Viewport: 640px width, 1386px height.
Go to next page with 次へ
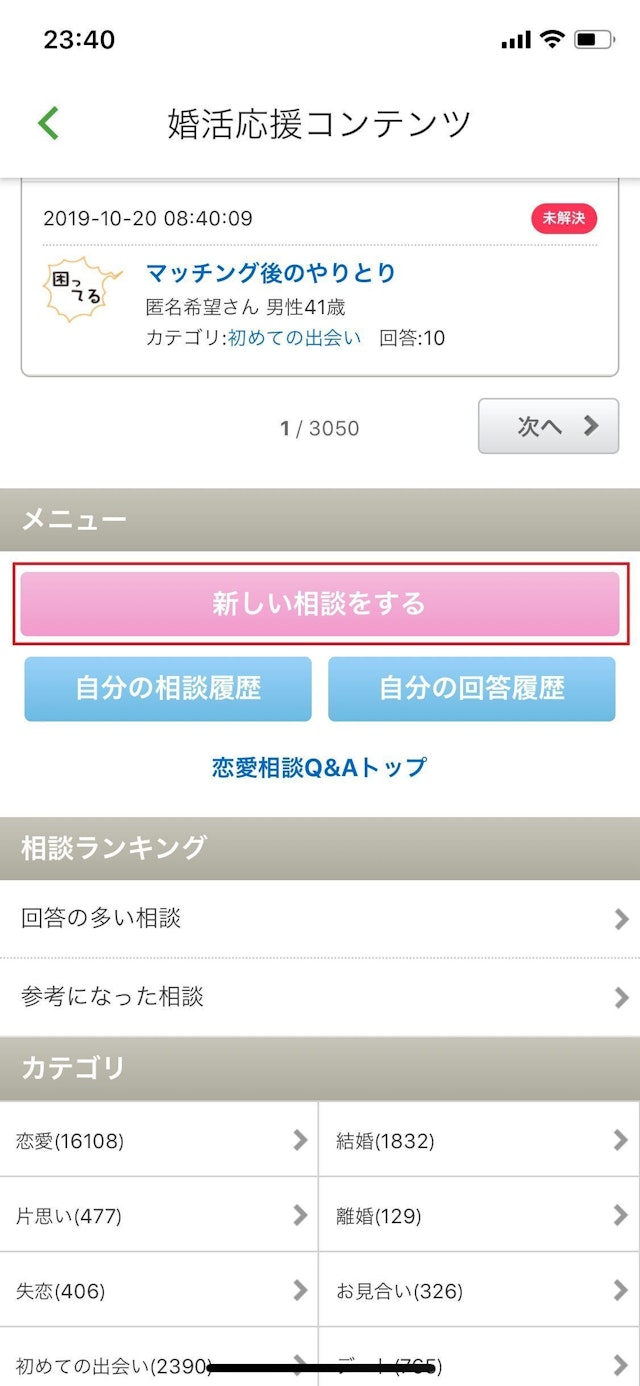click(548, 427)
